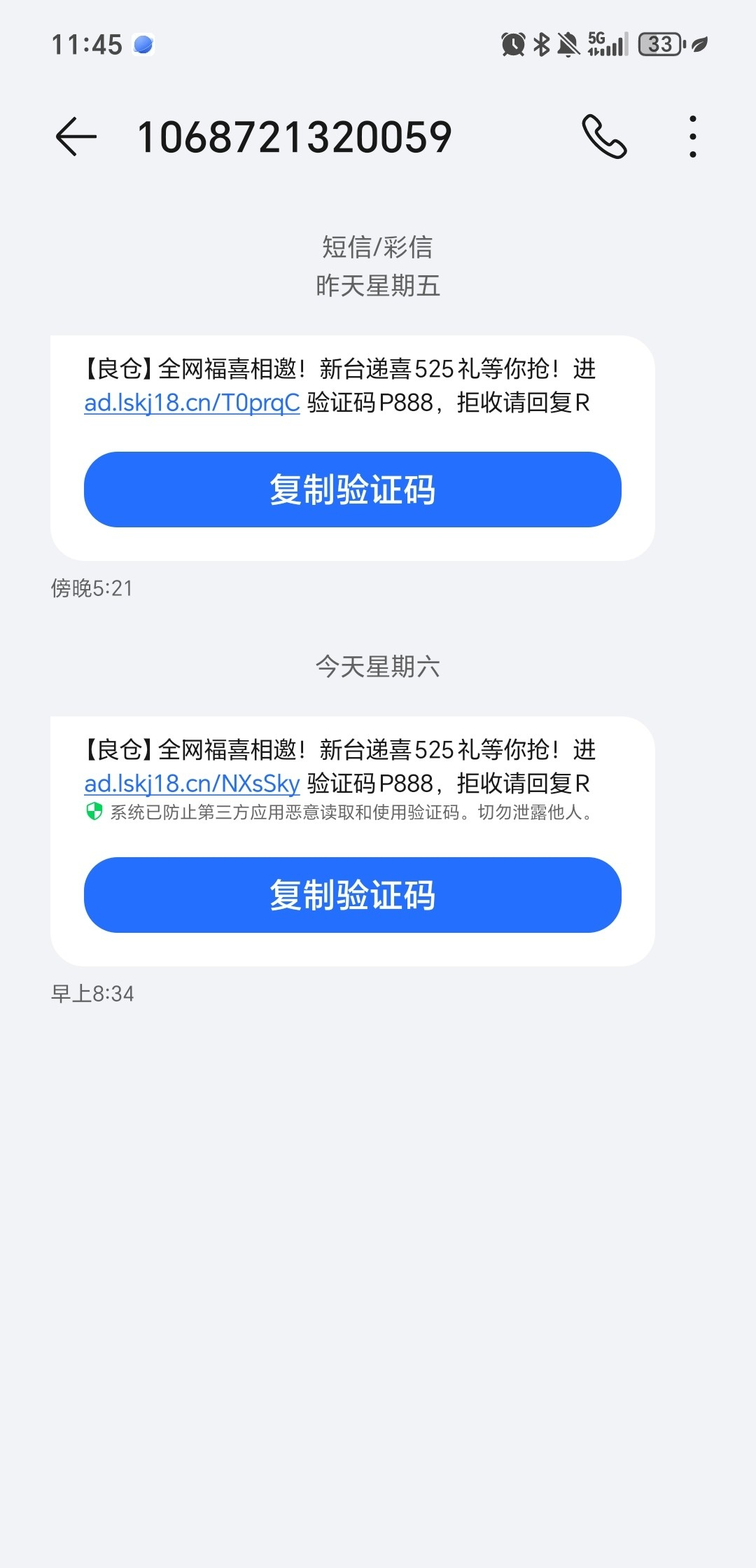Screen dimensions: 756x1568
Task: Copy verification code from today's 8:34 message
Action: (x=352, y=895)
